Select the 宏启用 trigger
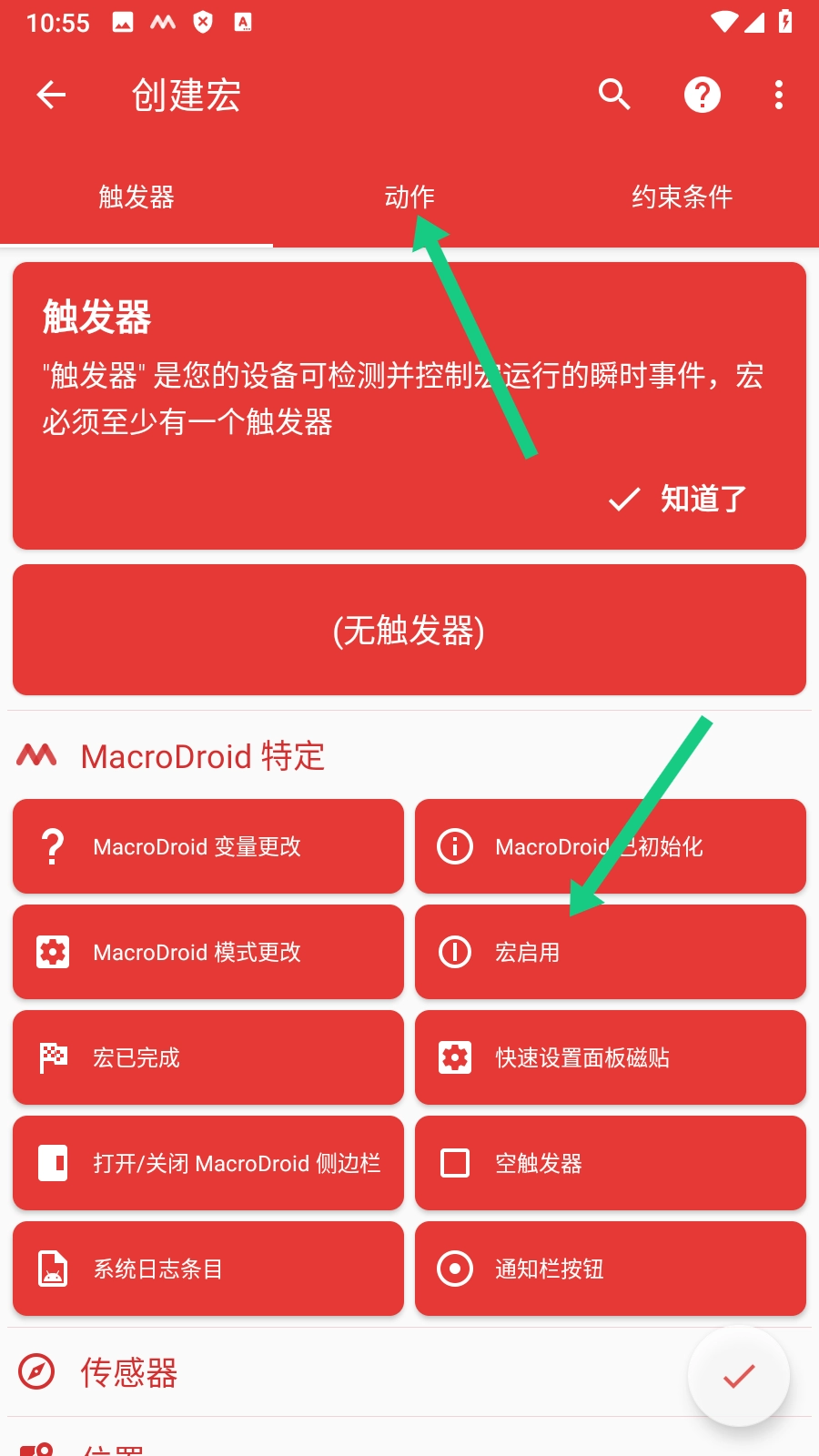 pos(611,952)
